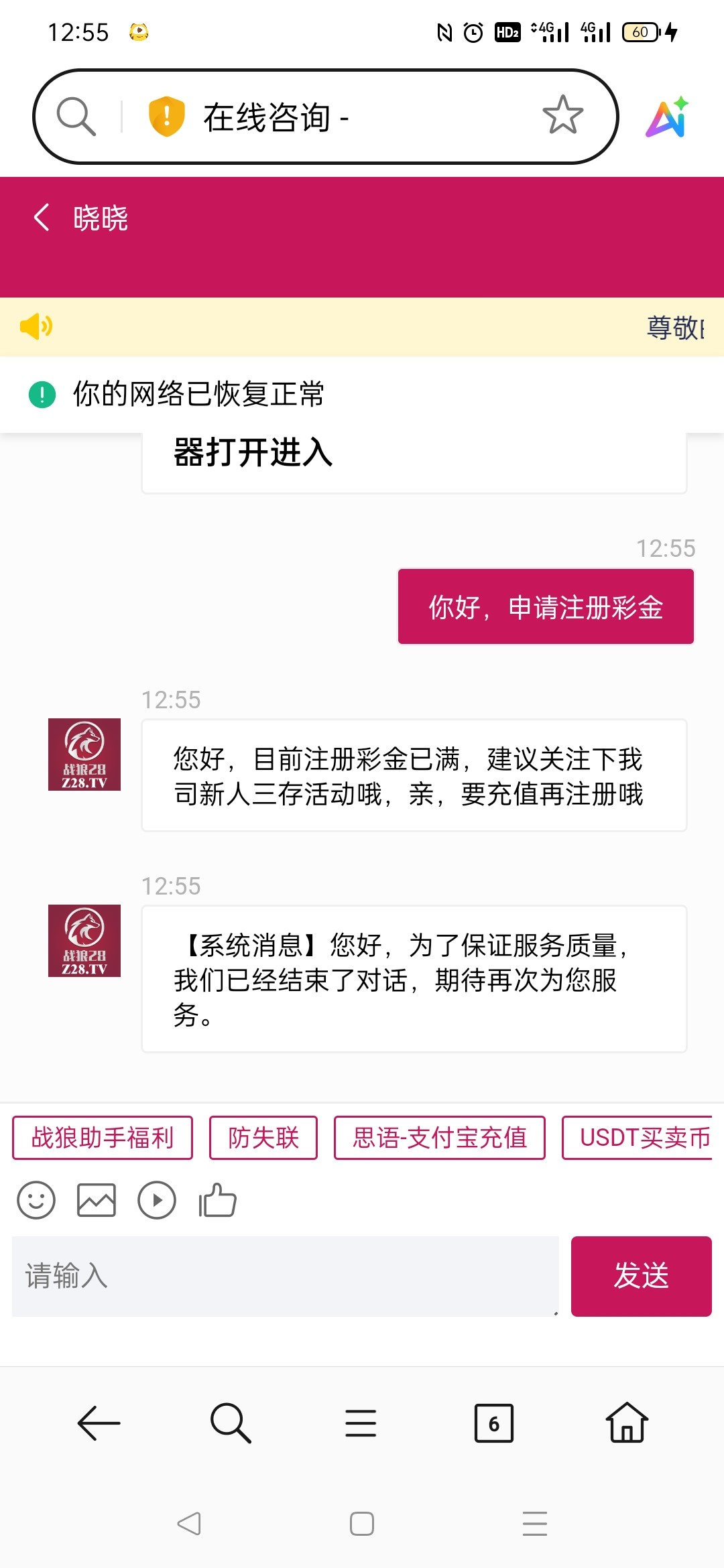The height and width of the screenshot is (1568, 724).
Task: Tap the system recent apps button
Action: click(x=535, y=1524)
